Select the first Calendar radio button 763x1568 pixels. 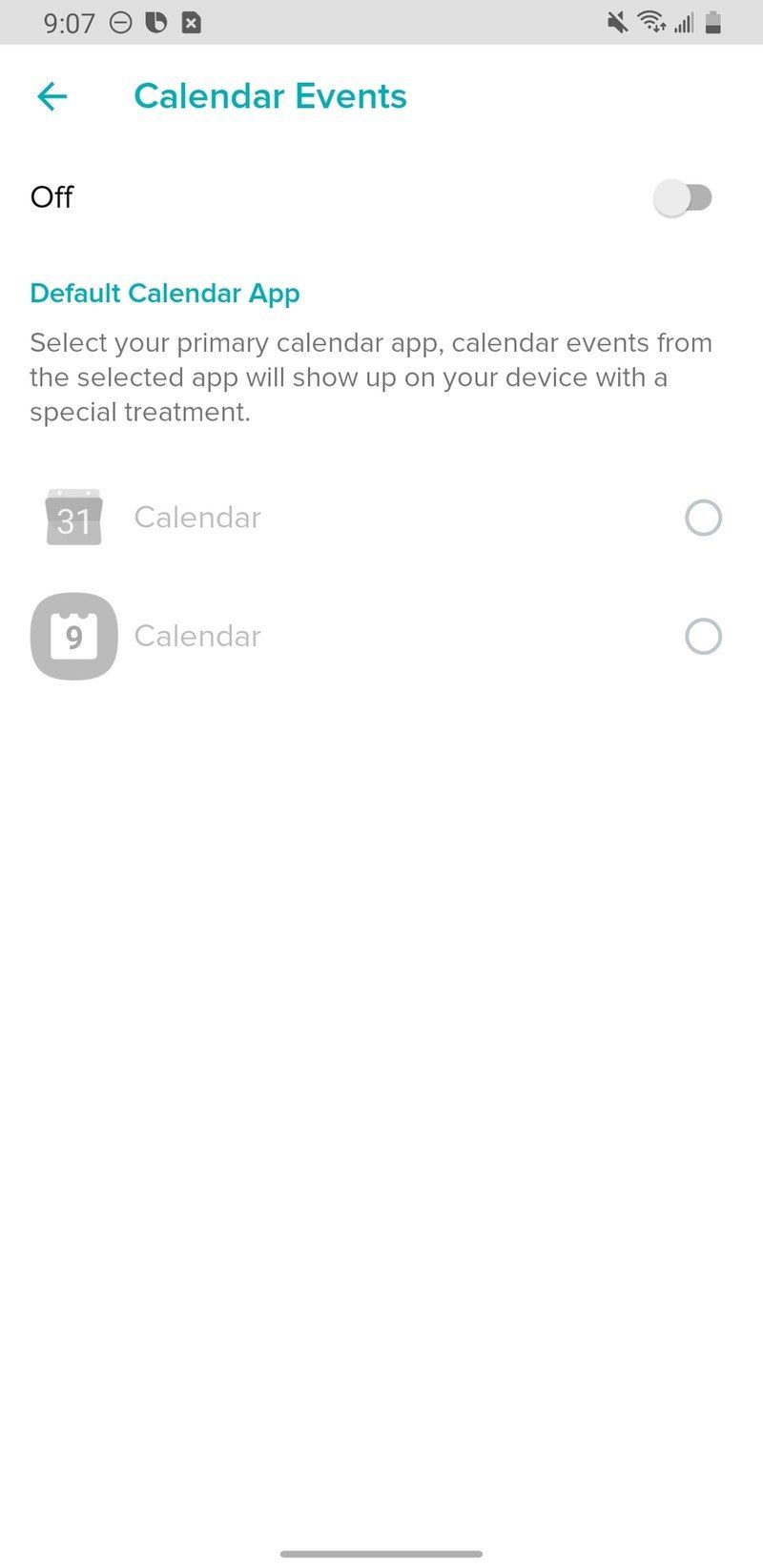(703, 518)
